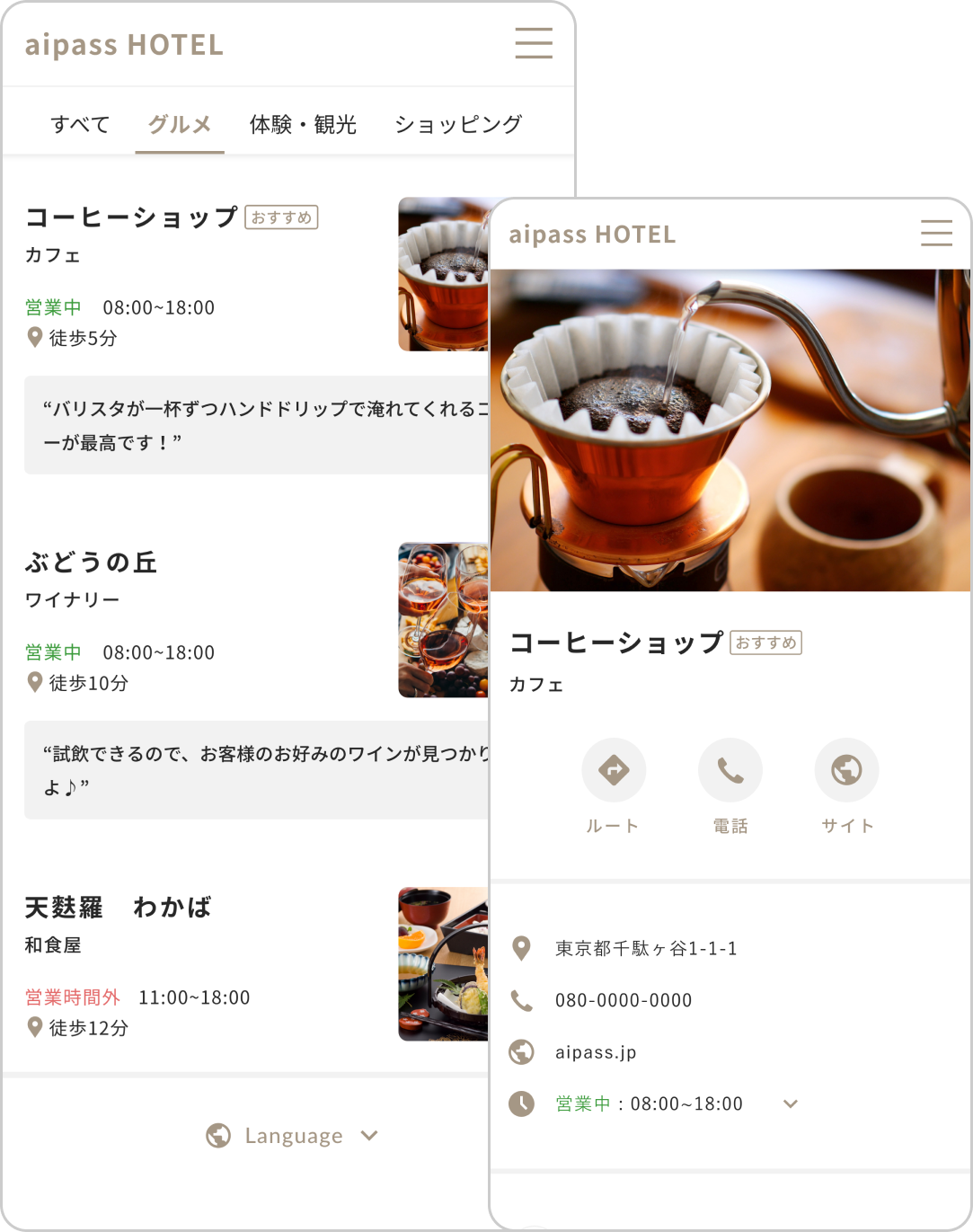973x1232 pixels.
Task: Tap the ルート (route) icon for directions
Action: point(614,770)
